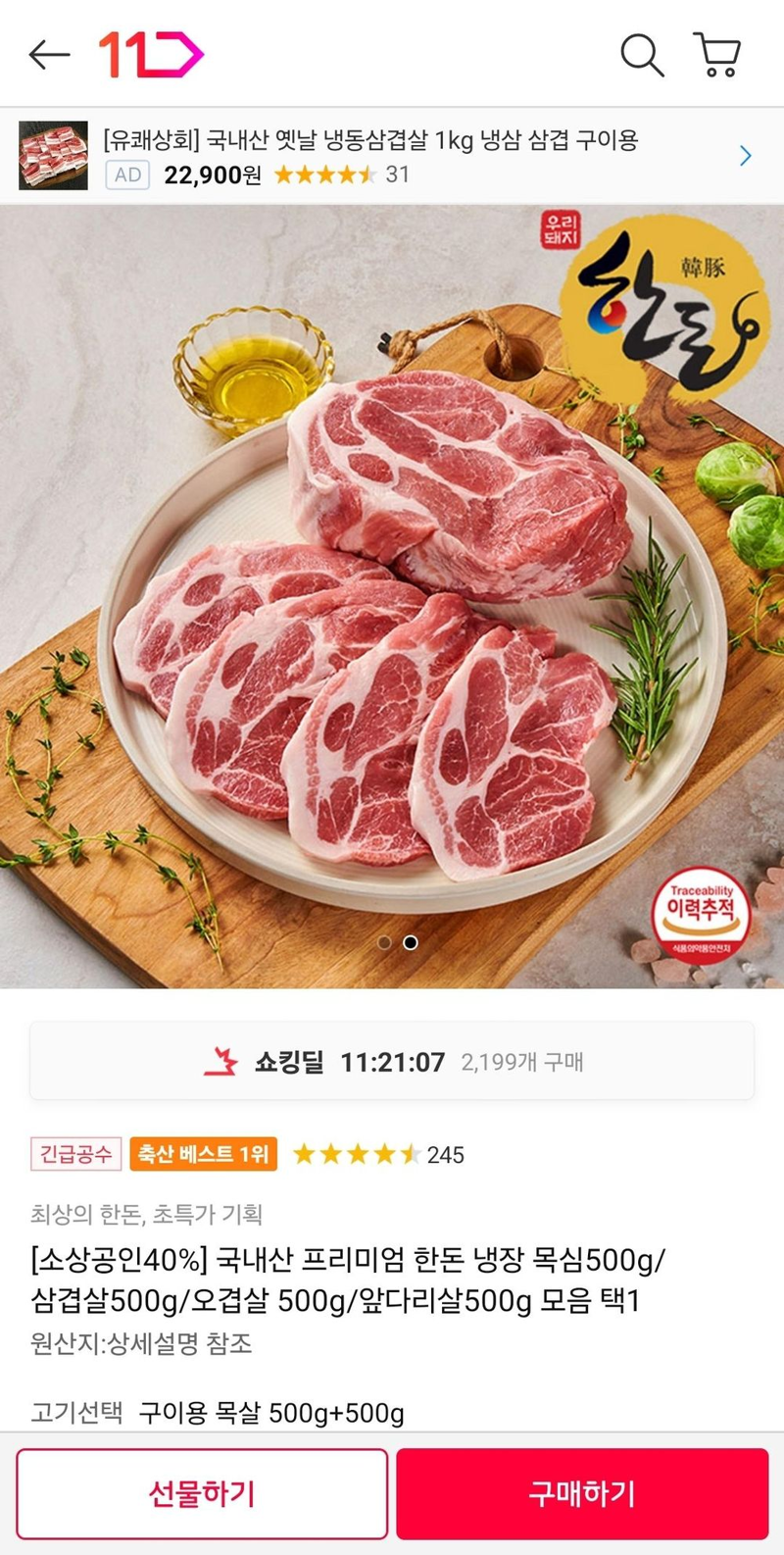784x1555 pixels.
Task: Open the 축산 베스트 1위 badge
Action: pos(203,1154)
